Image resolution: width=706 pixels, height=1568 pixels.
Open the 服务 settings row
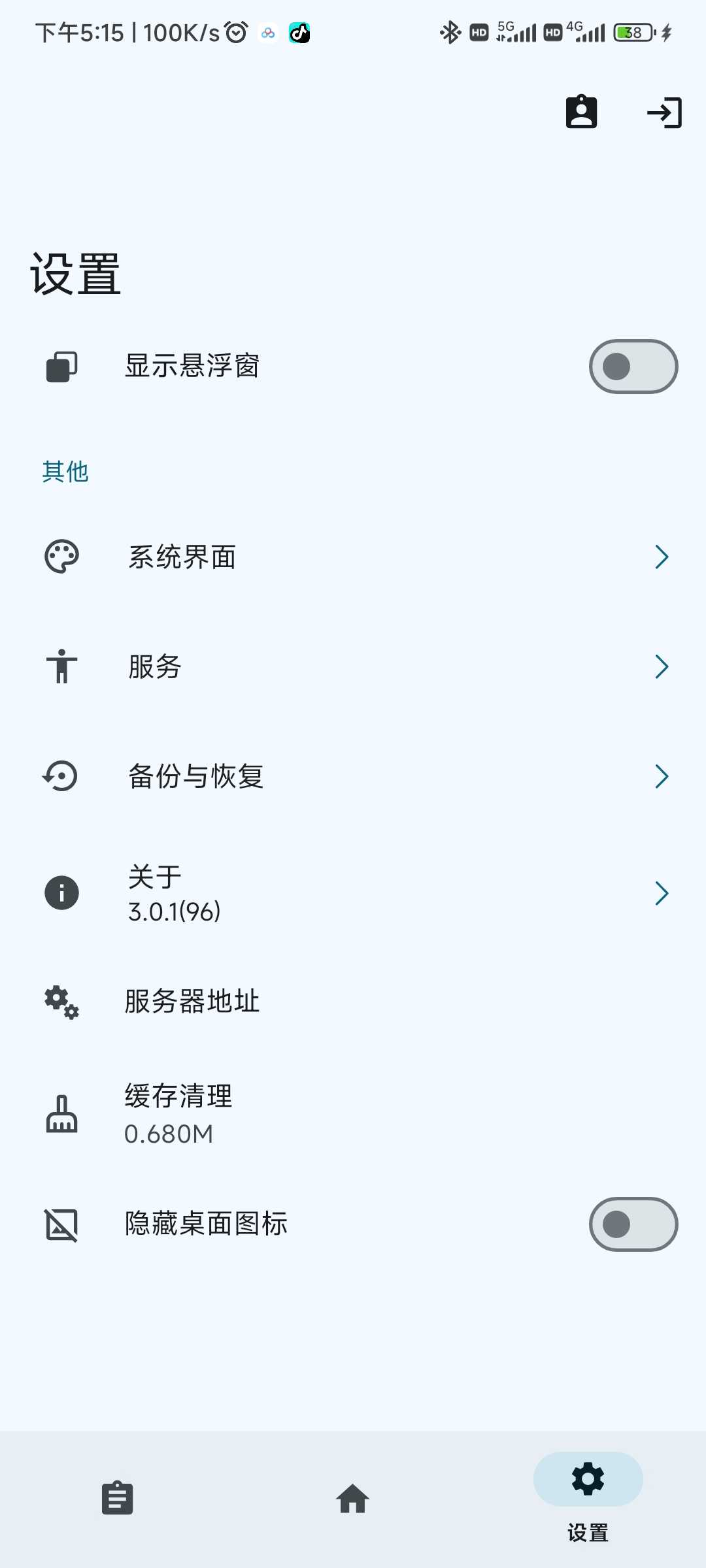(x=353, y=667)
